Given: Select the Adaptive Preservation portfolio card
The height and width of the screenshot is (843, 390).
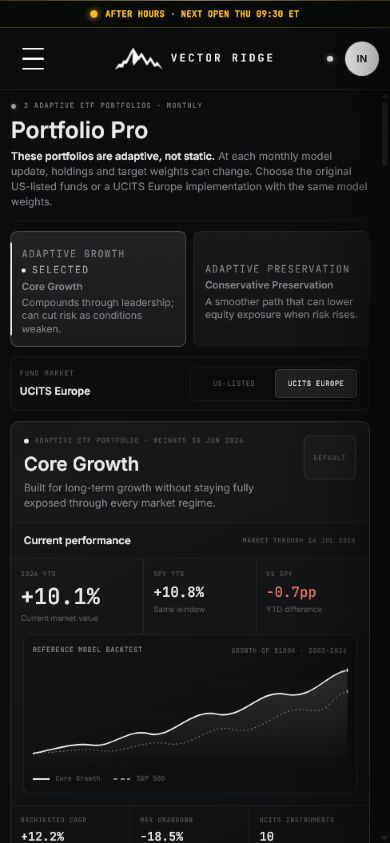Looking at the screenshot, I should click(x=281, y=289).
